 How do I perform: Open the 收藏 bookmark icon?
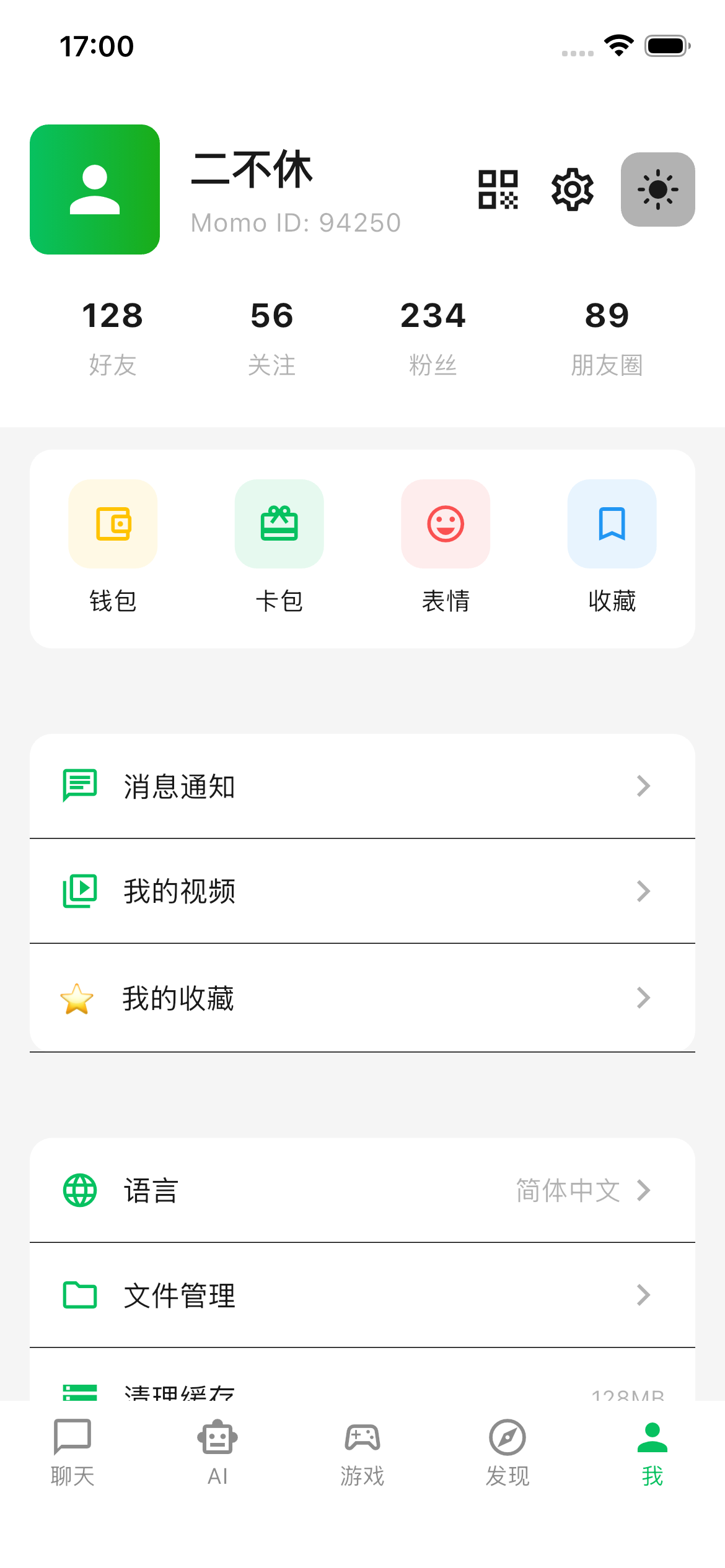coord(612,523)
